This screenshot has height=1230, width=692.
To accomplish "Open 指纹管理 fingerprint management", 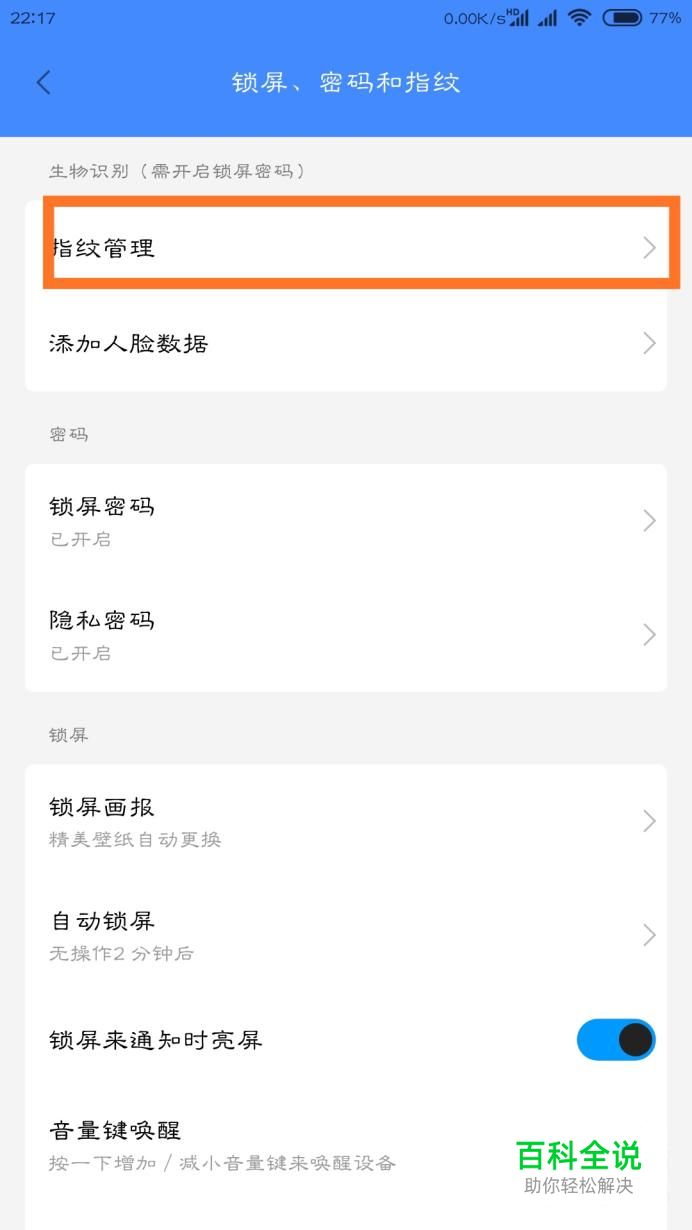I will 346,247.
